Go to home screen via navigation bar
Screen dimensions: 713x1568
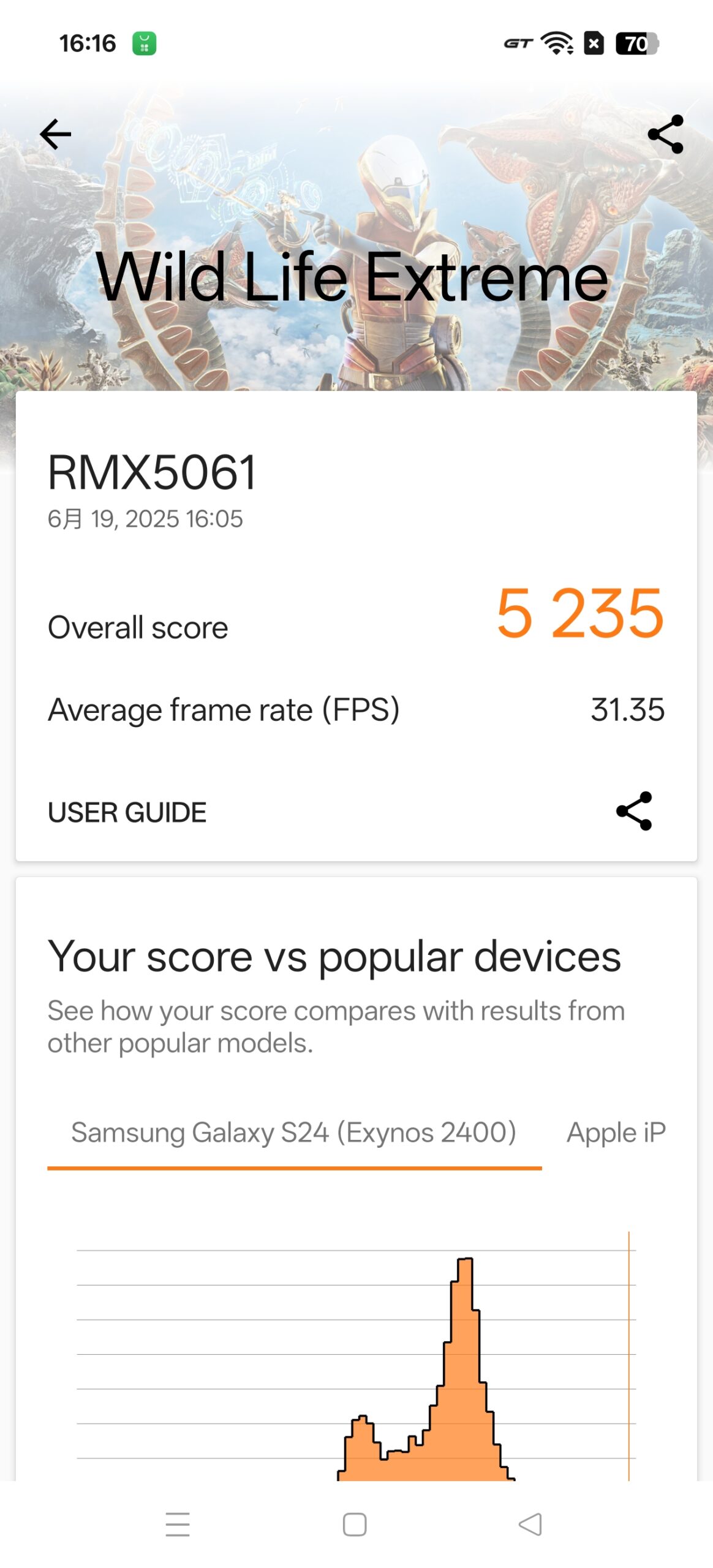click(355, 1524)
